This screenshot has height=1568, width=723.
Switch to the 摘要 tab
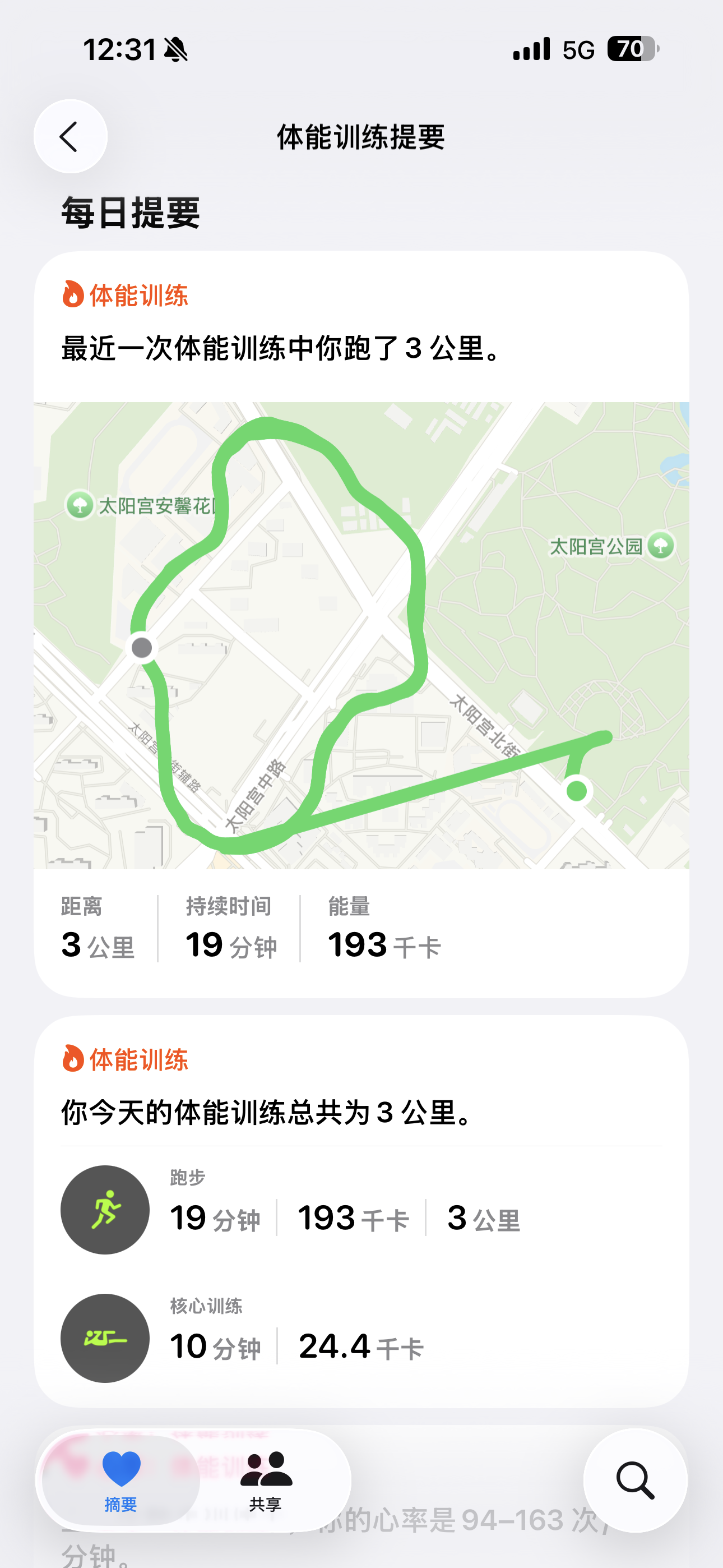click(x=121, y=1481)
